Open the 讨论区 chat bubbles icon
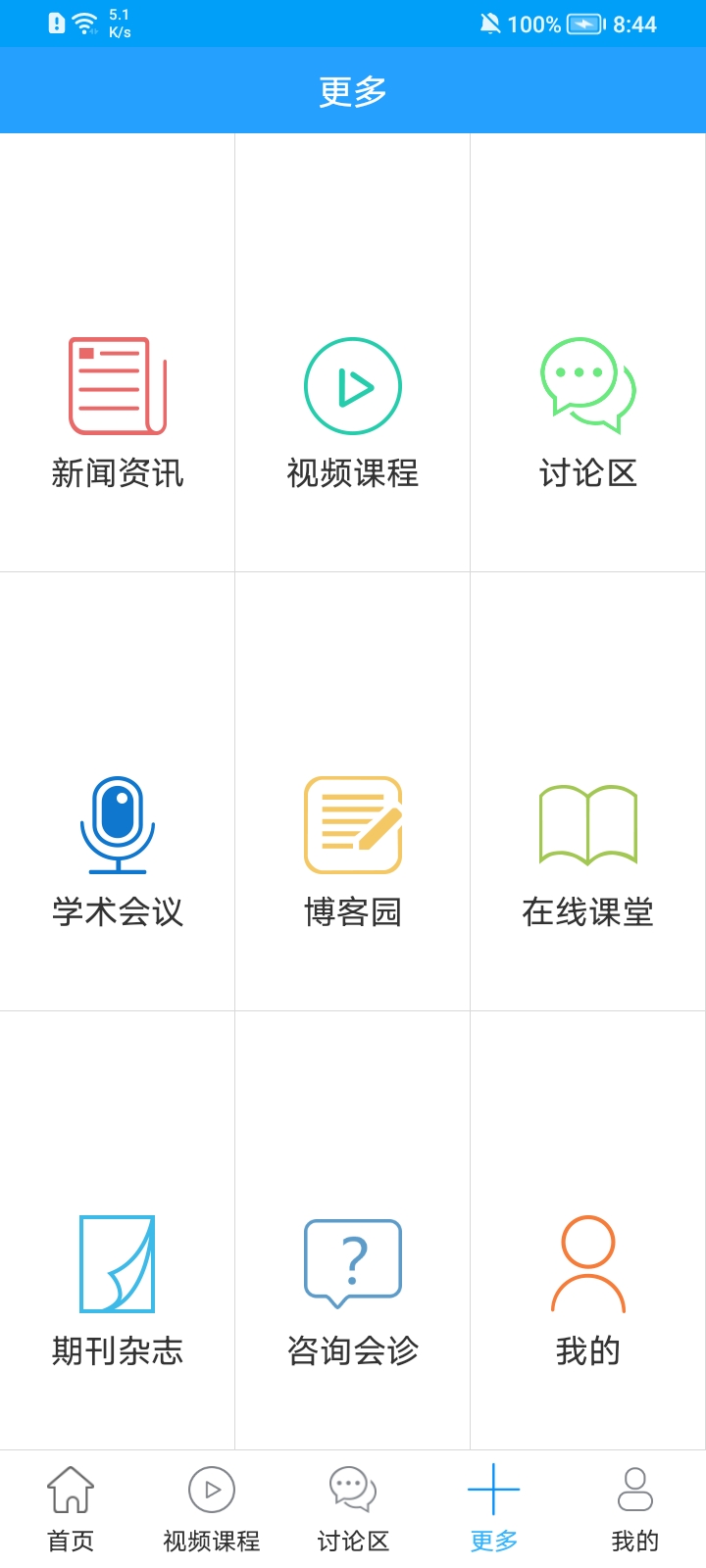 (587, 384)
